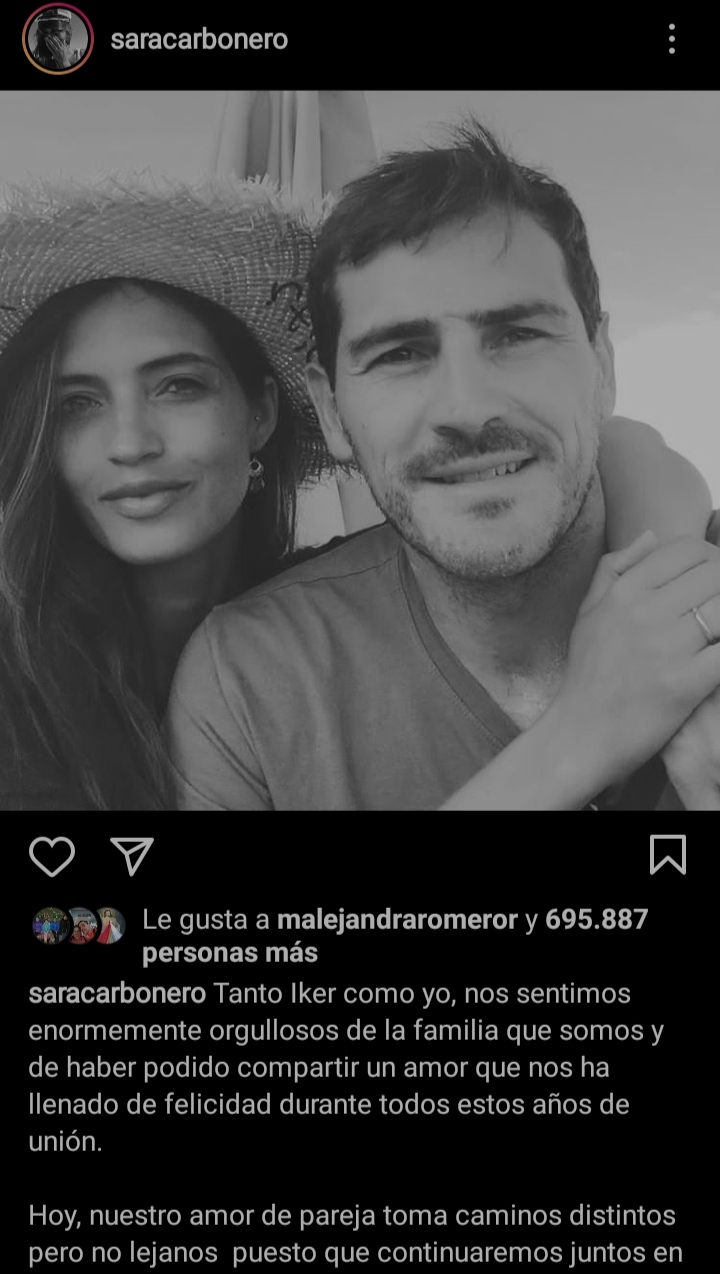Save the post with the bookmark icon

pyautogui.click(x=667, y=856)
